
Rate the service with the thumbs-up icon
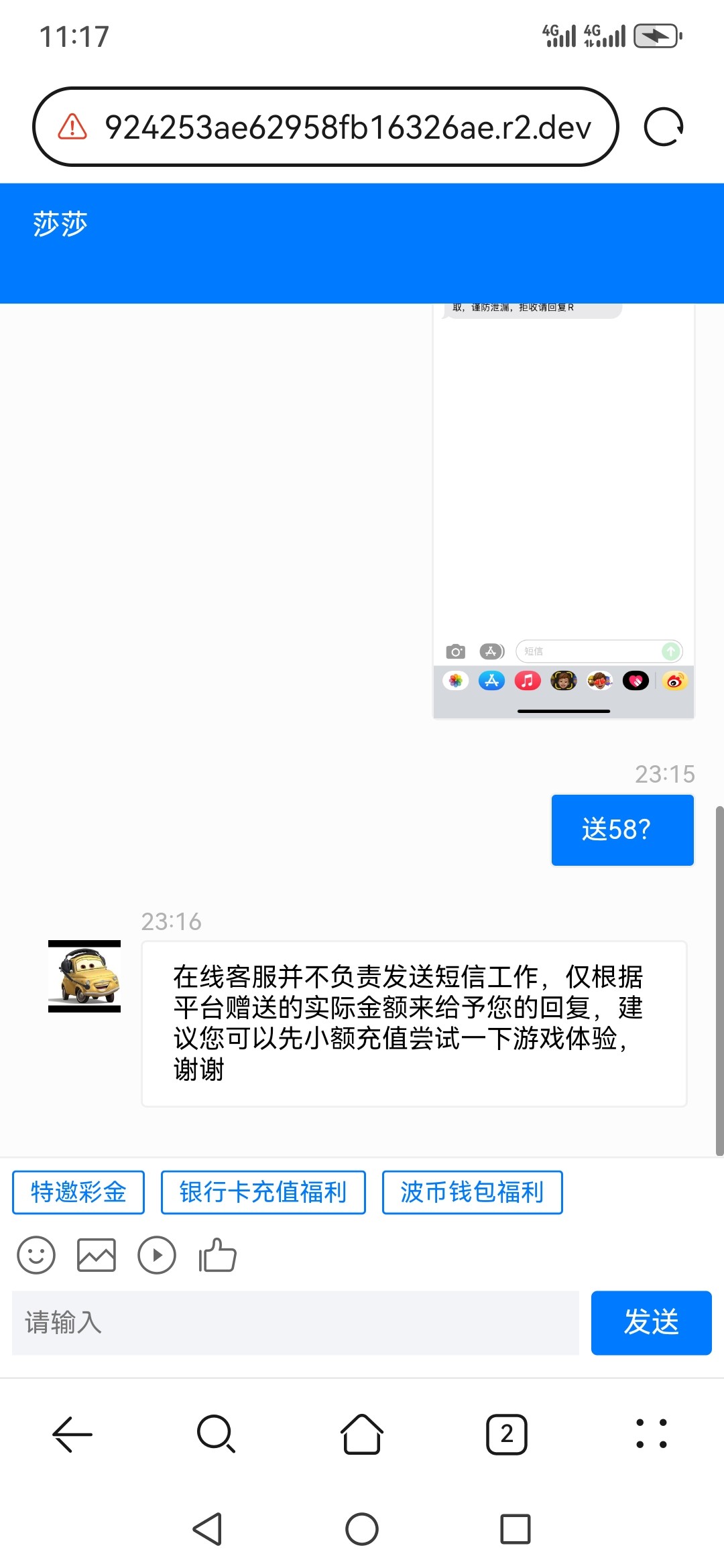(218, 1255)
